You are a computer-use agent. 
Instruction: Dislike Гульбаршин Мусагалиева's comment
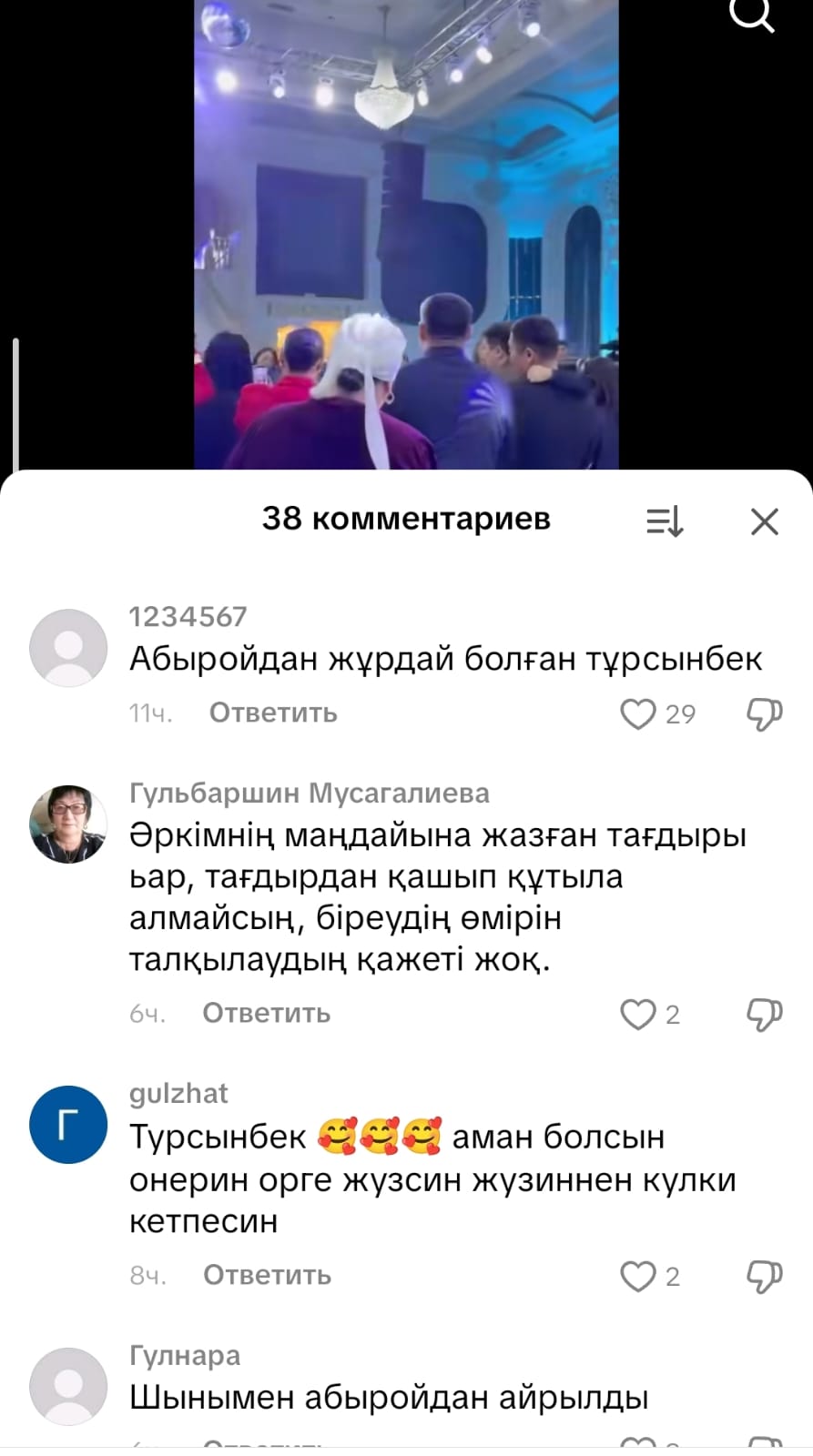point(764,1015)
